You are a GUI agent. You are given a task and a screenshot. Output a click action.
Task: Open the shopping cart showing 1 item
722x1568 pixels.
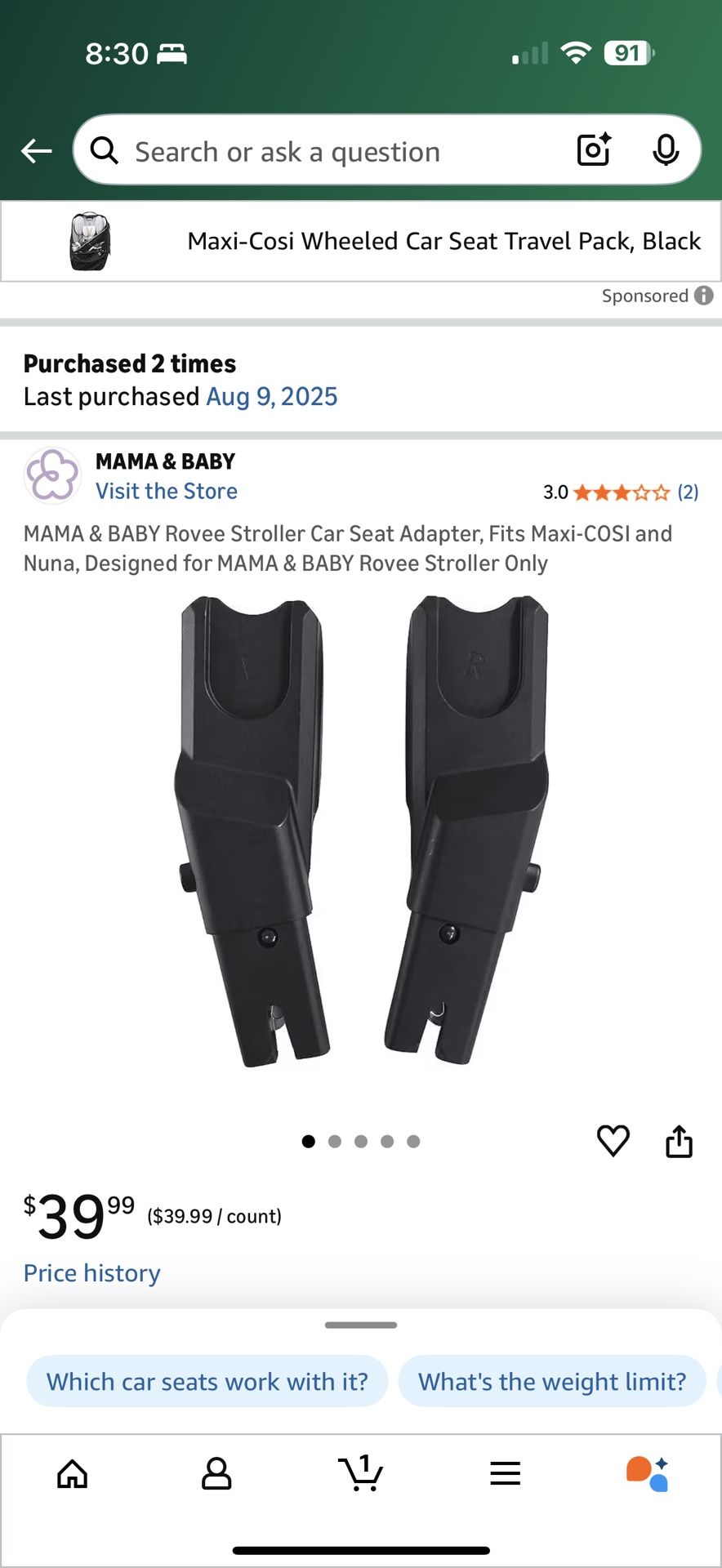point(360,1474)
